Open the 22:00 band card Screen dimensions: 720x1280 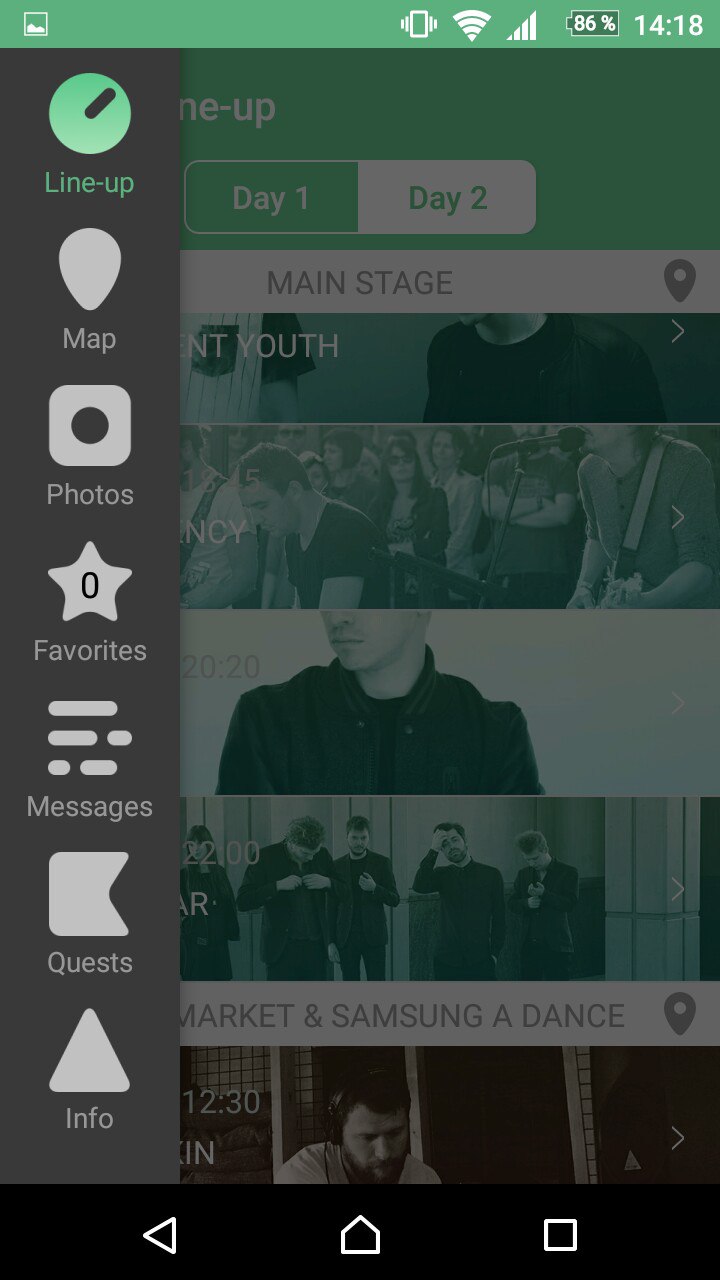click(450, 889)
